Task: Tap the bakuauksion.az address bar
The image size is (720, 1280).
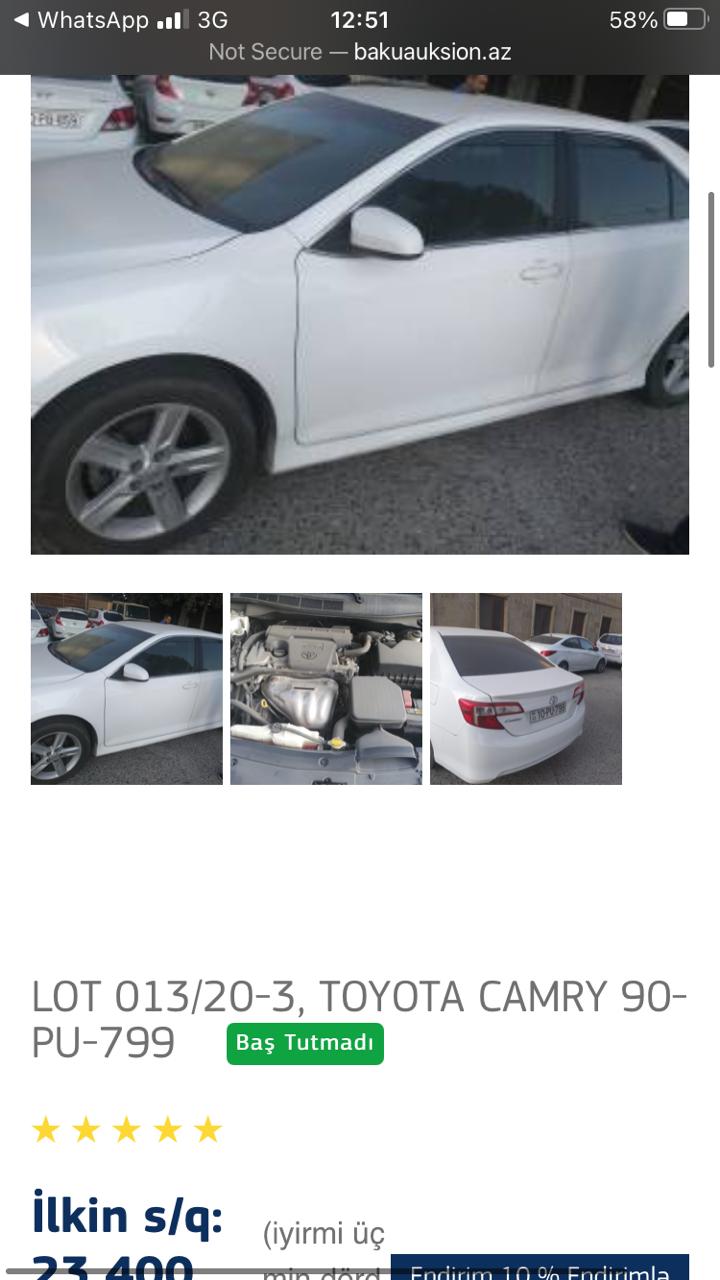Action: coord(360,52)
